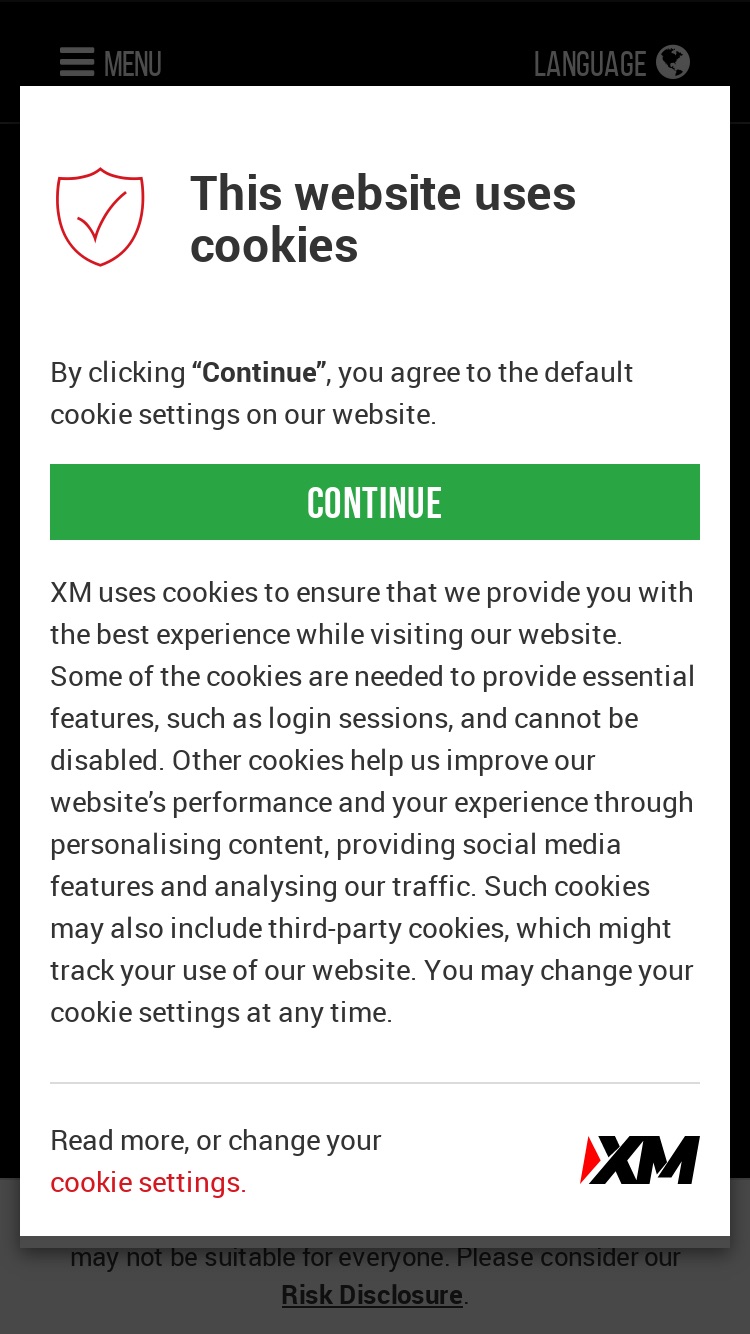The width and height of the screenshot is (750, 1334).
Task: Open the Menu drawer button
Action: tap(111, 64)
